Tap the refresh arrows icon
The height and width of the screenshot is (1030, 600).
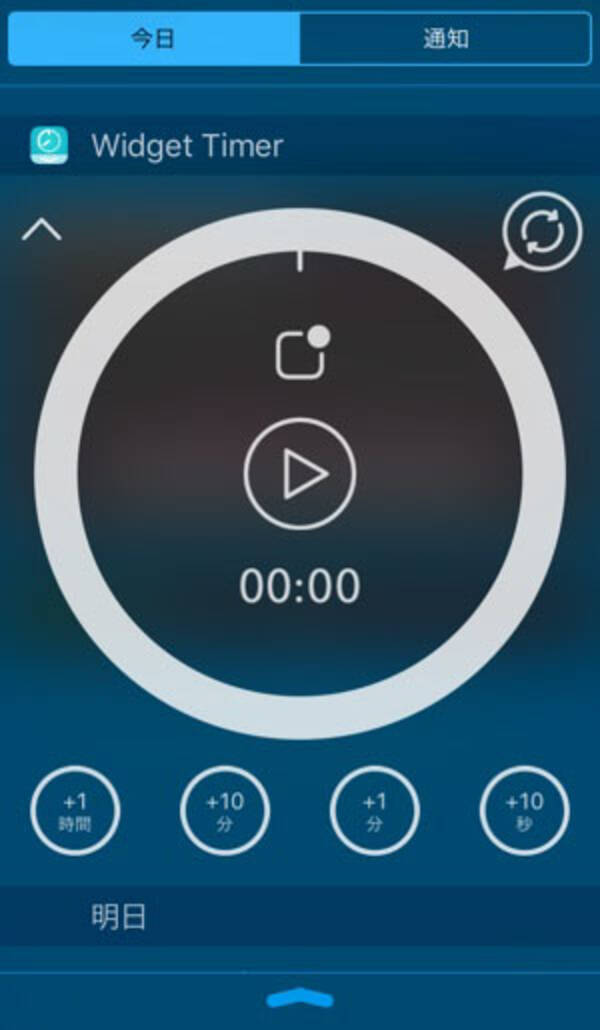pyautogui.click(x=542, y=232)
